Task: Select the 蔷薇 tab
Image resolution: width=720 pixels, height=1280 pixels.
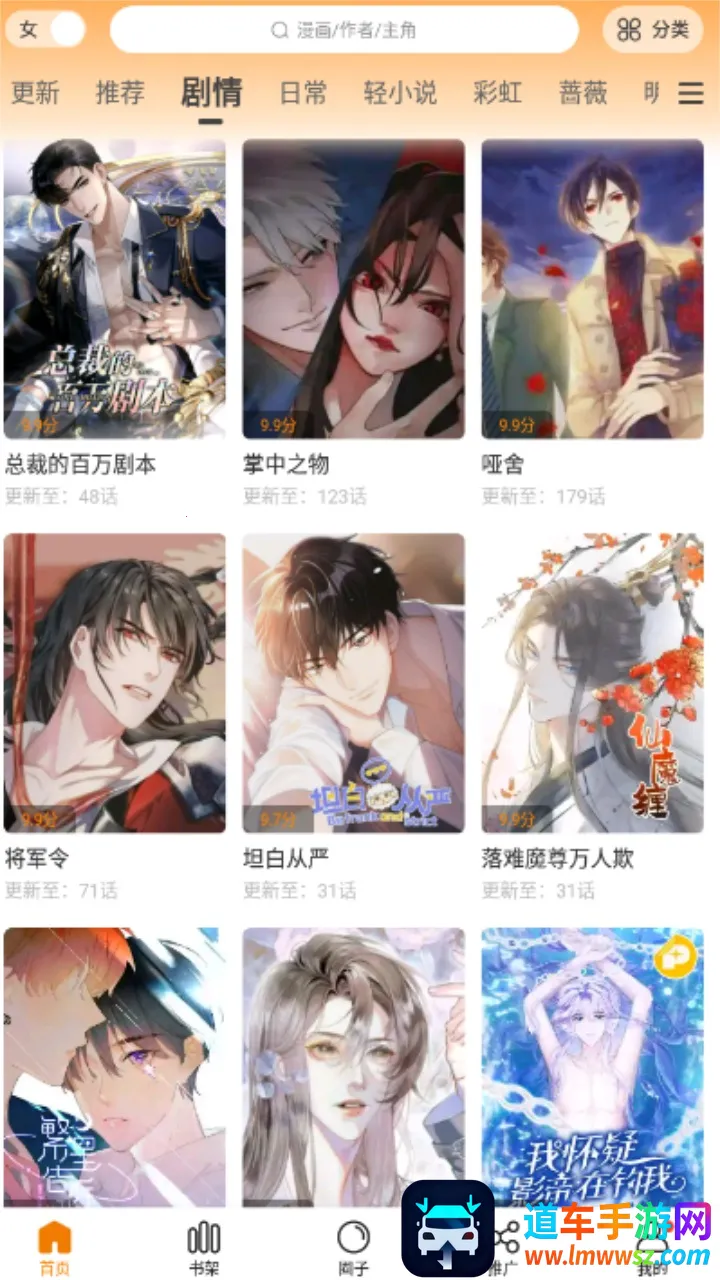Action: click(x=583, y=93)
